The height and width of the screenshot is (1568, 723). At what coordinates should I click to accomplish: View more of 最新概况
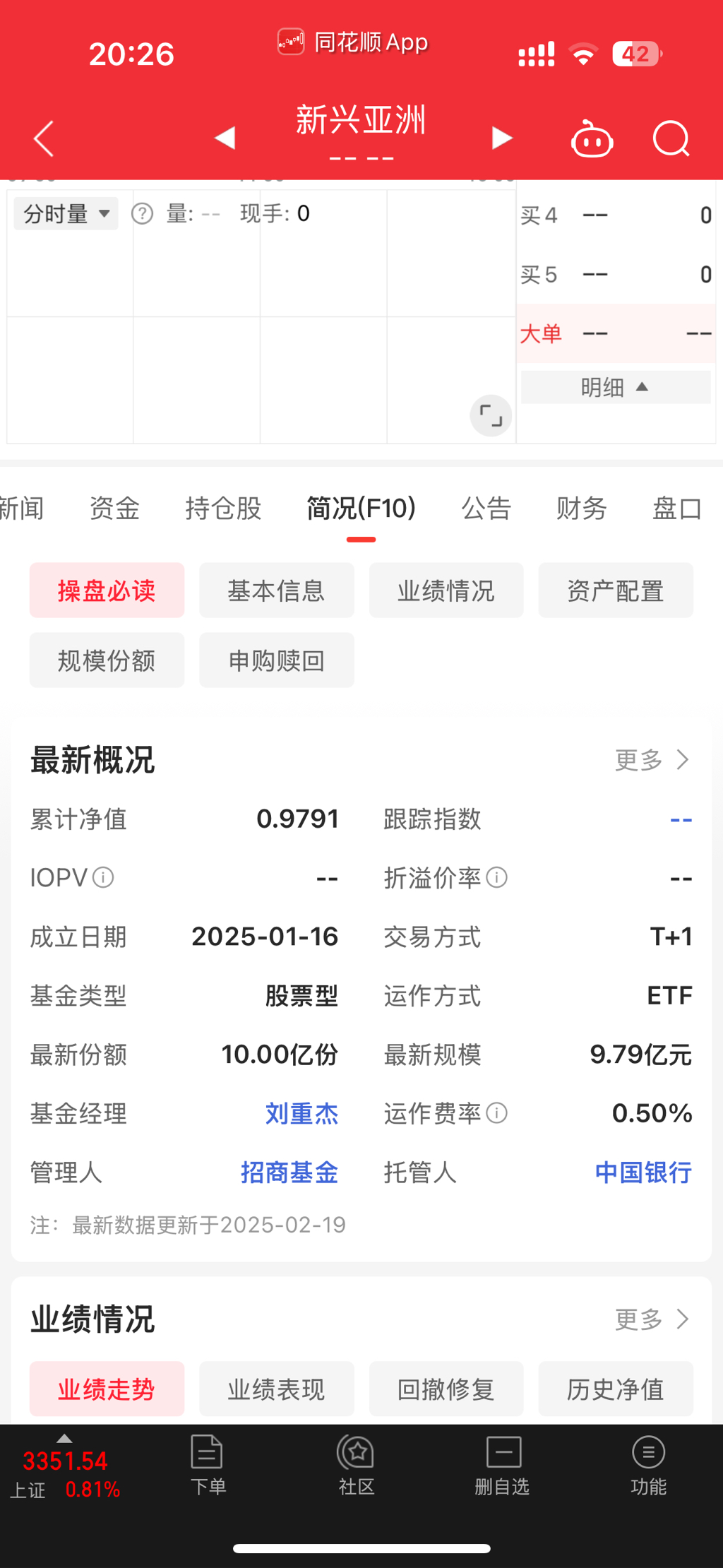coord(651,760)
